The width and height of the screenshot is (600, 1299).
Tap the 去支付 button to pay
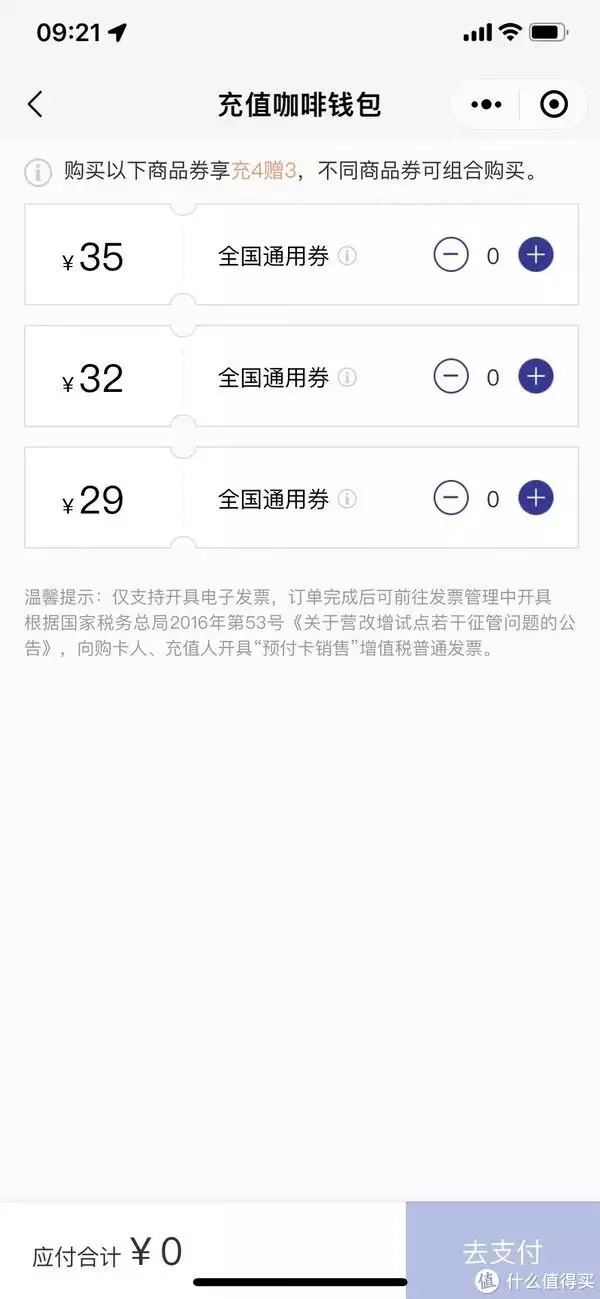click(x=502, y=1250)
